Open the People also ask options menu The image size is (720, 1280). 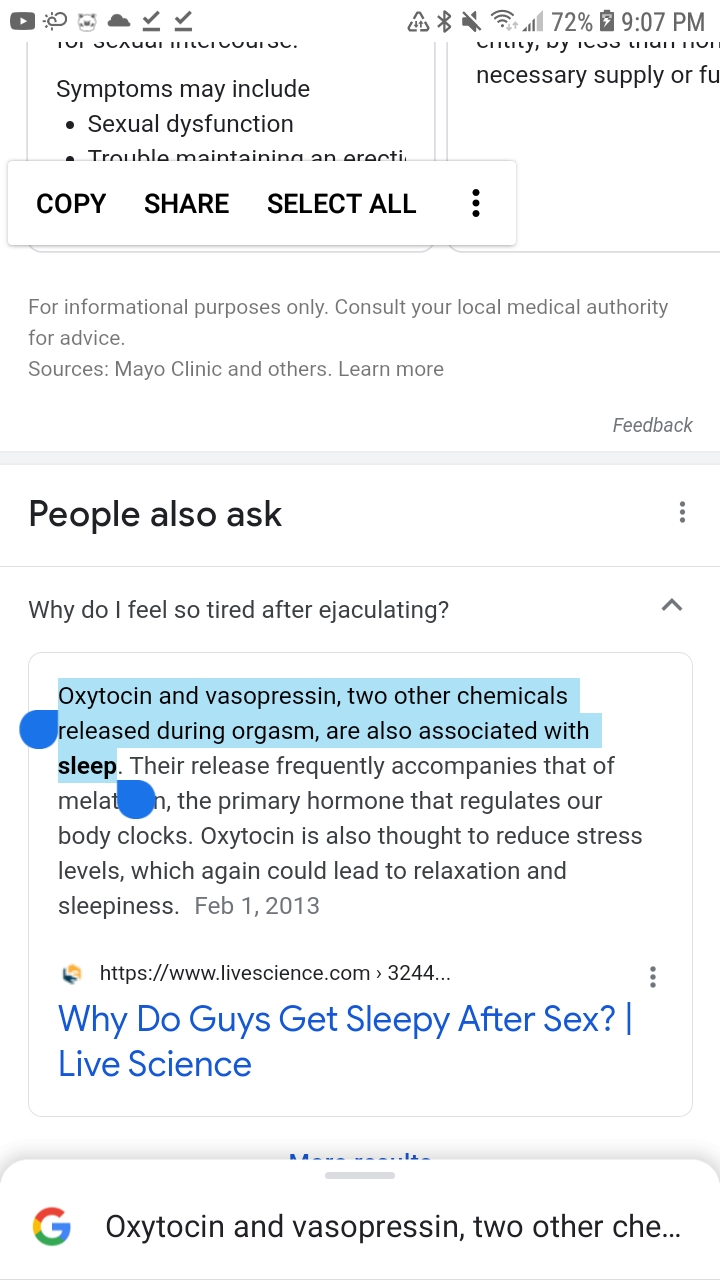click(682, 512)
